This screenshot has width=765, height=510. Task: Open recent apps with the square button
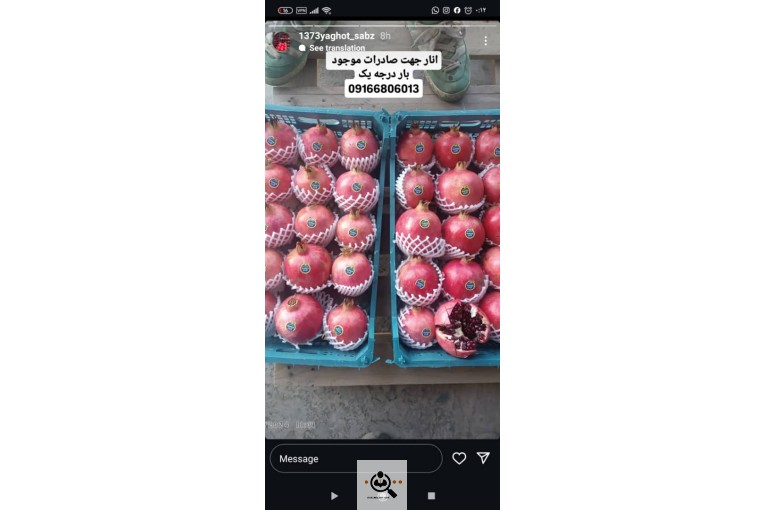click(x=431, y=495)
